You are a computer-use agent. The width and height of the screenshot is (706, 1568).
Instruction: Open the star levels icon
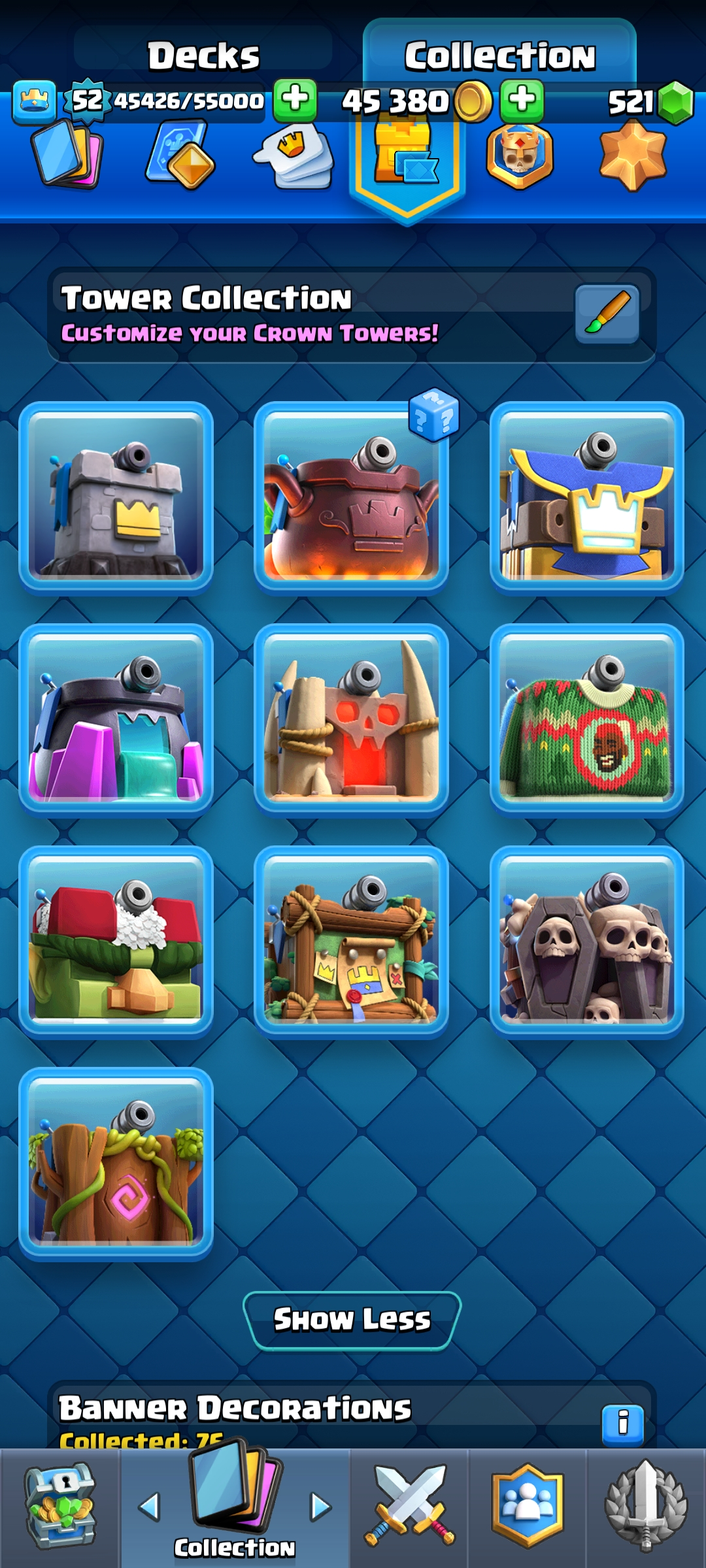click(x=632, y=157)
